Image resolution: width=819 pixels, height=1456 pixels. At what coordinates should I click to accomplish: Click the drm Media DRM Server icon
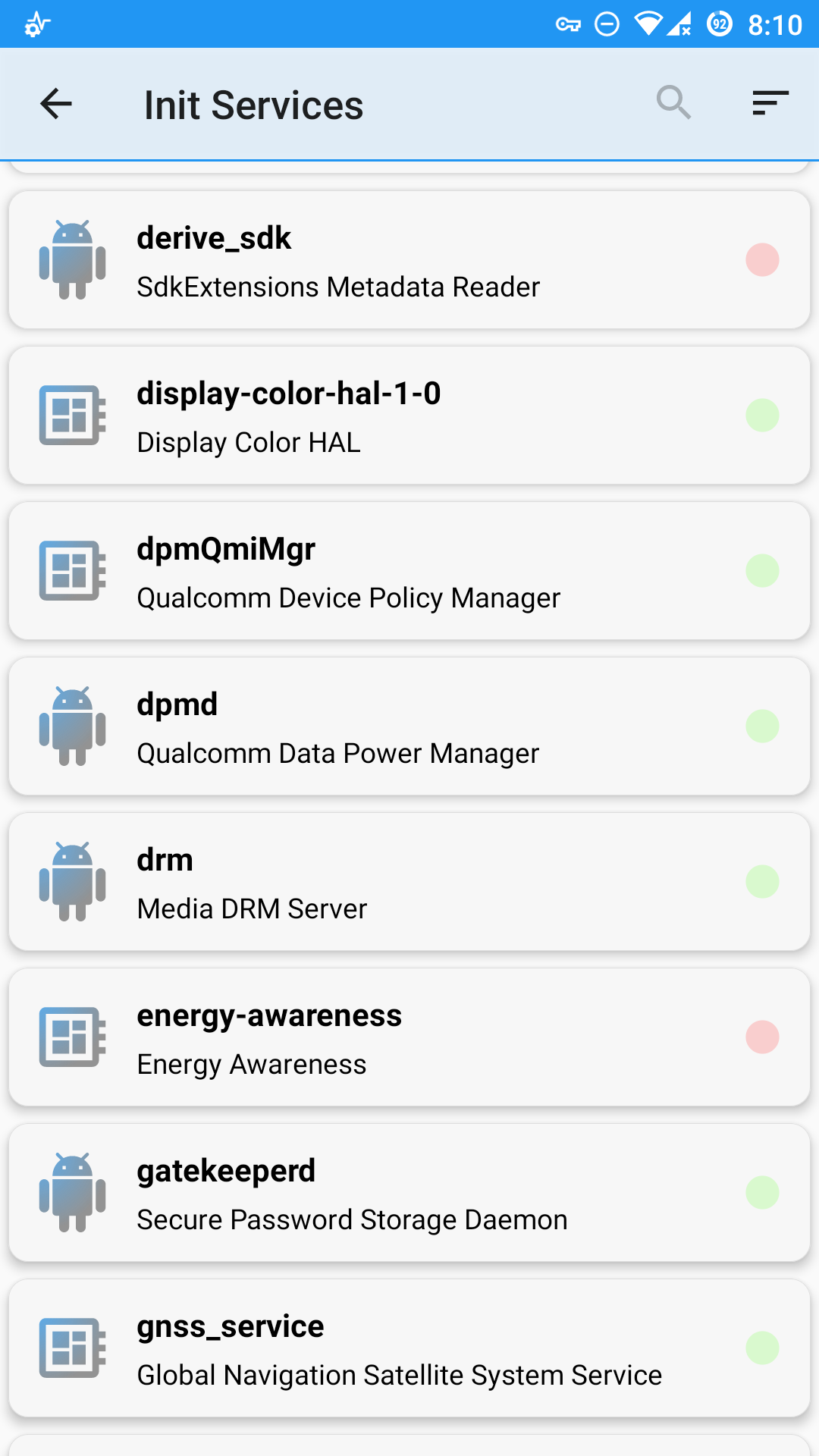click(72, 882)
